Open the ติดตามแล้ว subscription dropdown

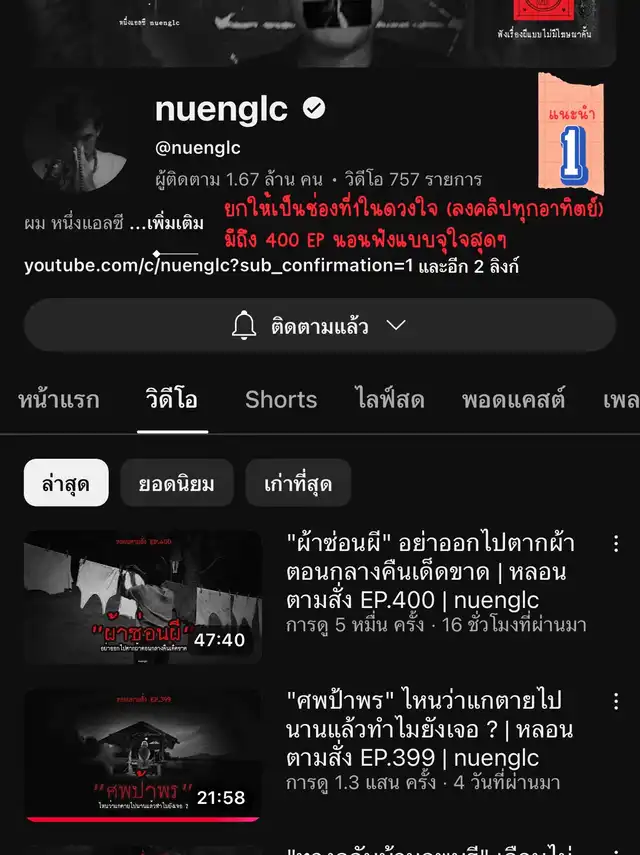[319, 325]
